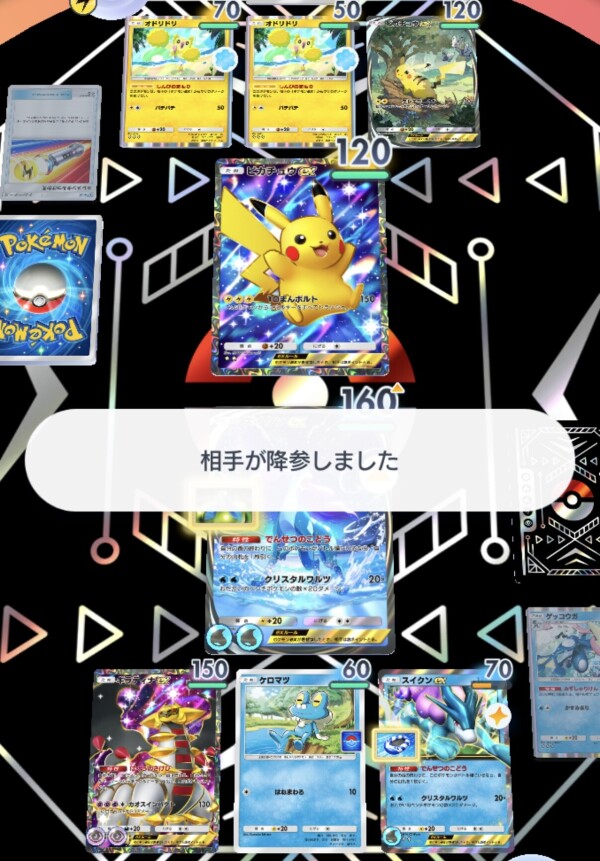This screenshot has height=861, width=600.
Task: View opponent's benched オドリドリ with 50 HP
Action: click(x=300, y=82)
